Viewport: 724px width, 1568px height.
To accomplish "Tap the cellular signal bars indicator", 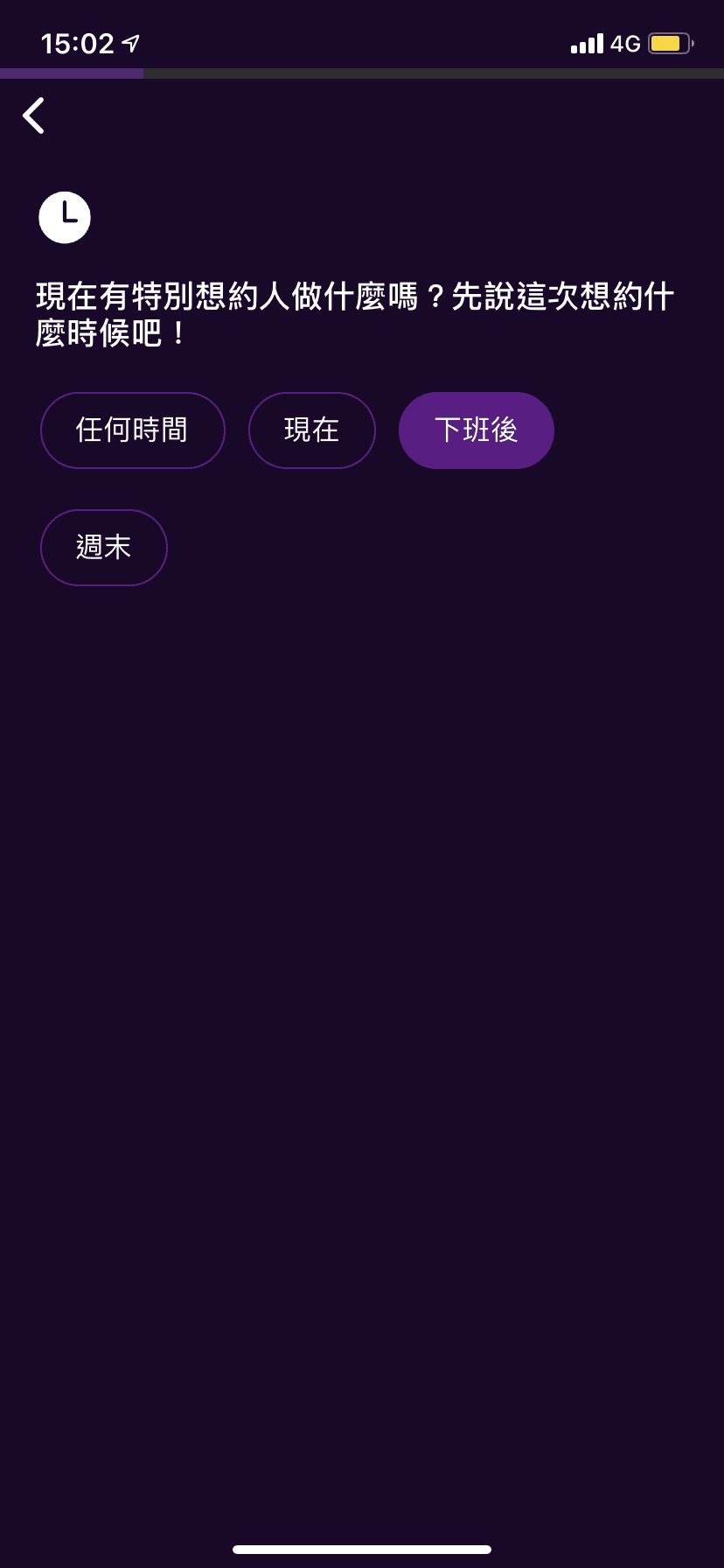I will pos(588,42).
